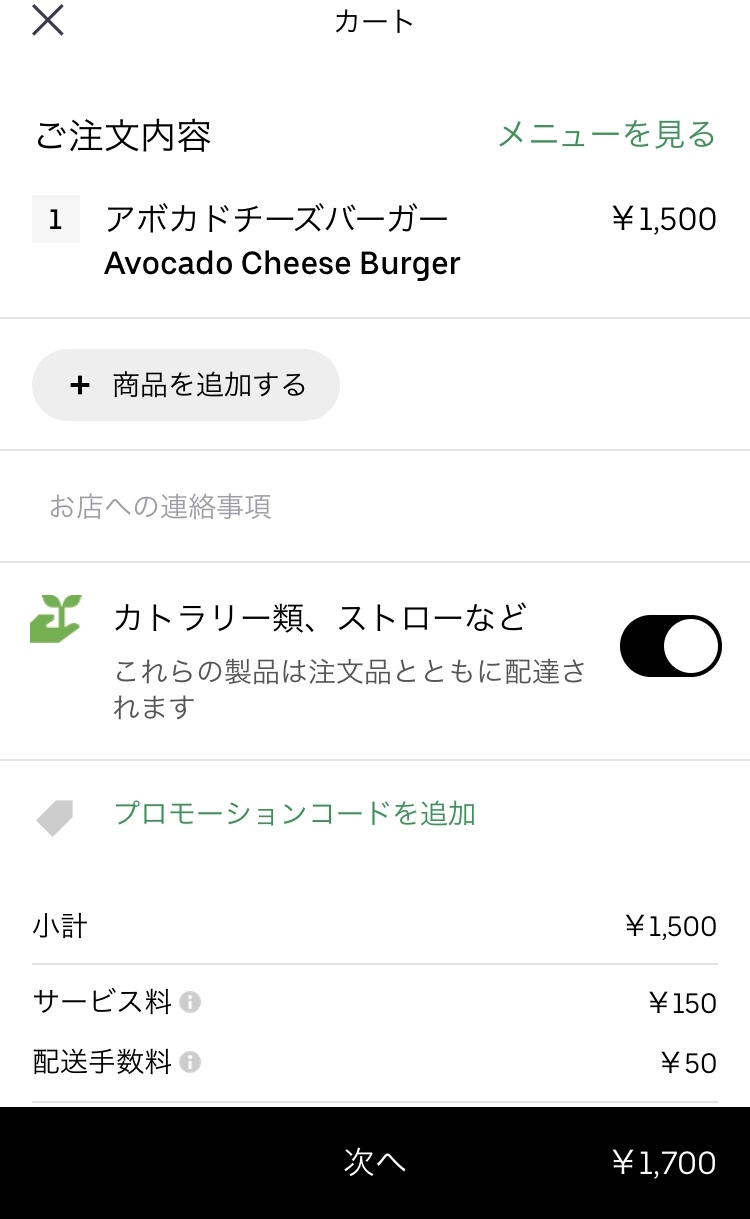Viewport: 750px width, 1219px height.
Task: Proceed with the 次へ button
Action: [x=375, y=1163]
